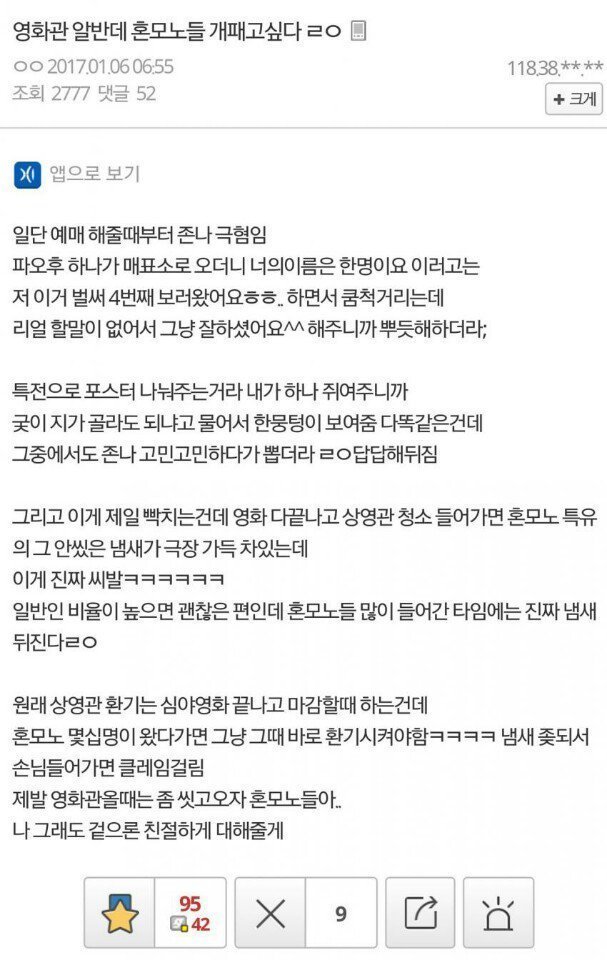Tap the 크게 text enlarge button
Screen dimensions: 607x960
click(x=573, y=98)
